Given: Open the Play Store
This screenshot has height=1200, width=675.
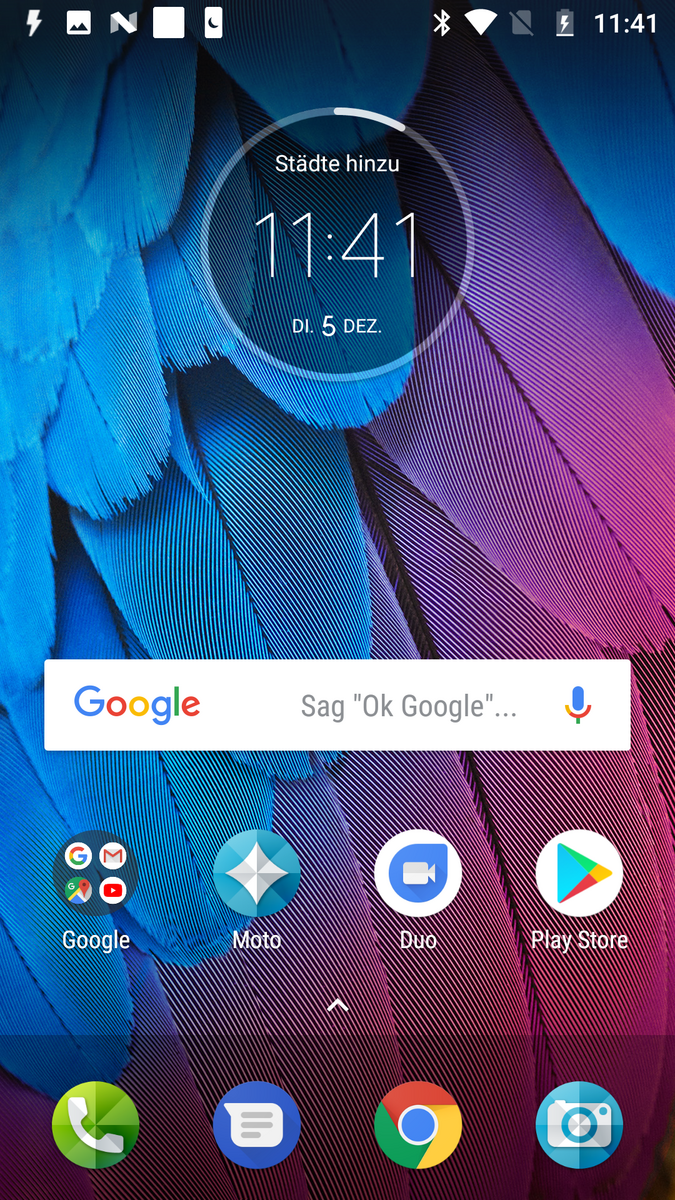Looking at the screenshot, I should pyautogui.click(x=579, y=874).
